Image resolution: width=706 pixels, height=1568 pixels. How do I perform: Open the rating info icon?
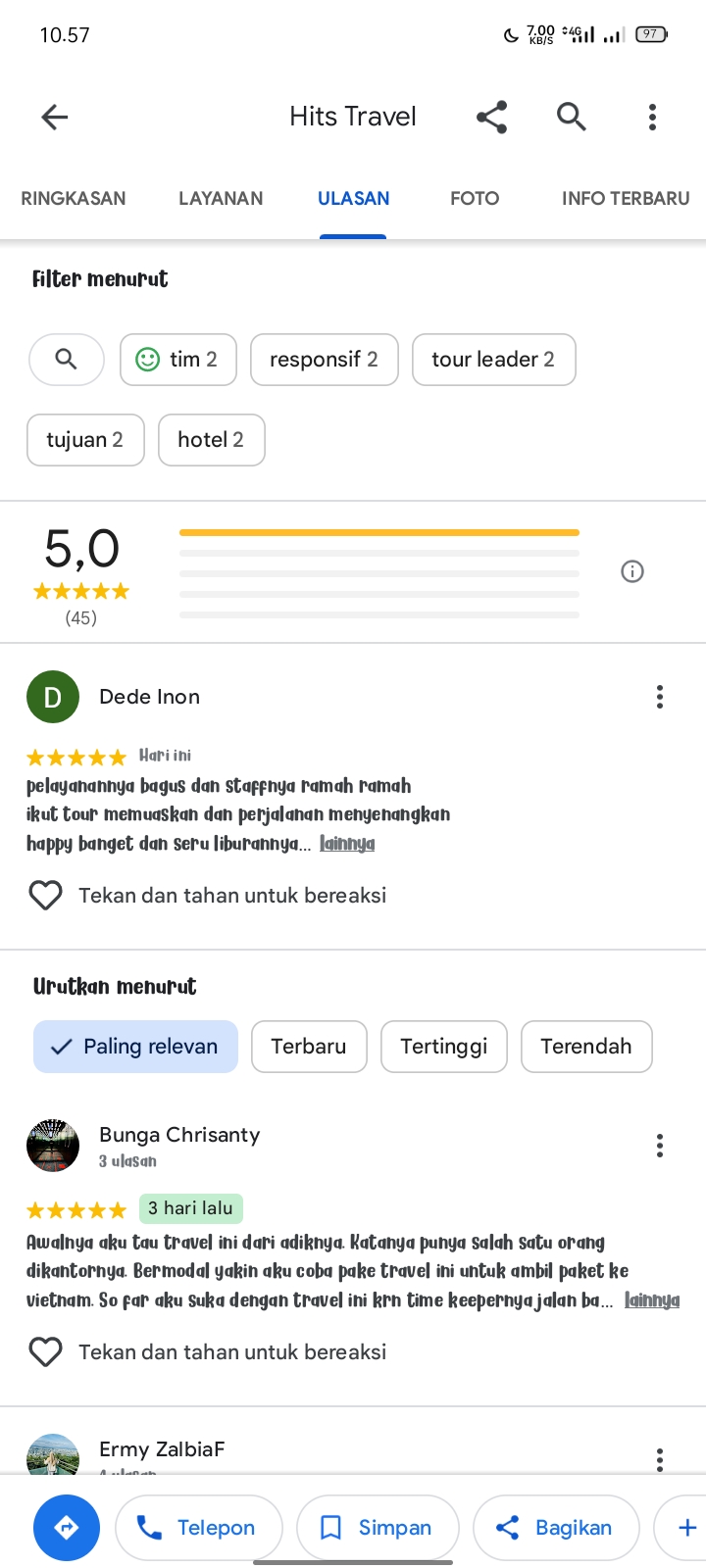coord(632,571)
